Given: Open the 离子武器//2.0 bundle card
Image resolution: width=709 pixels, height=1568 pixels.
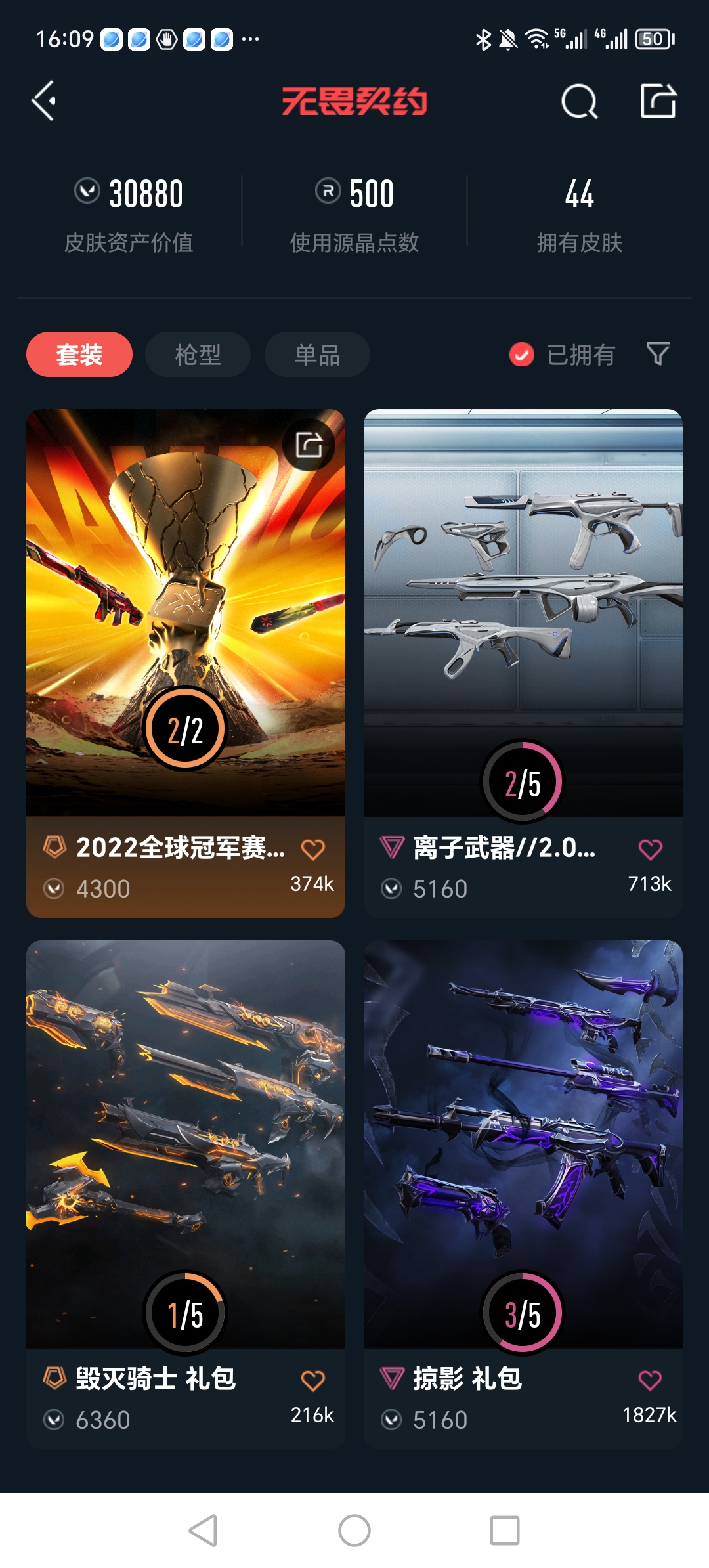Looking at the screenshot, I should pyautogui.click(x=523, y=611).
